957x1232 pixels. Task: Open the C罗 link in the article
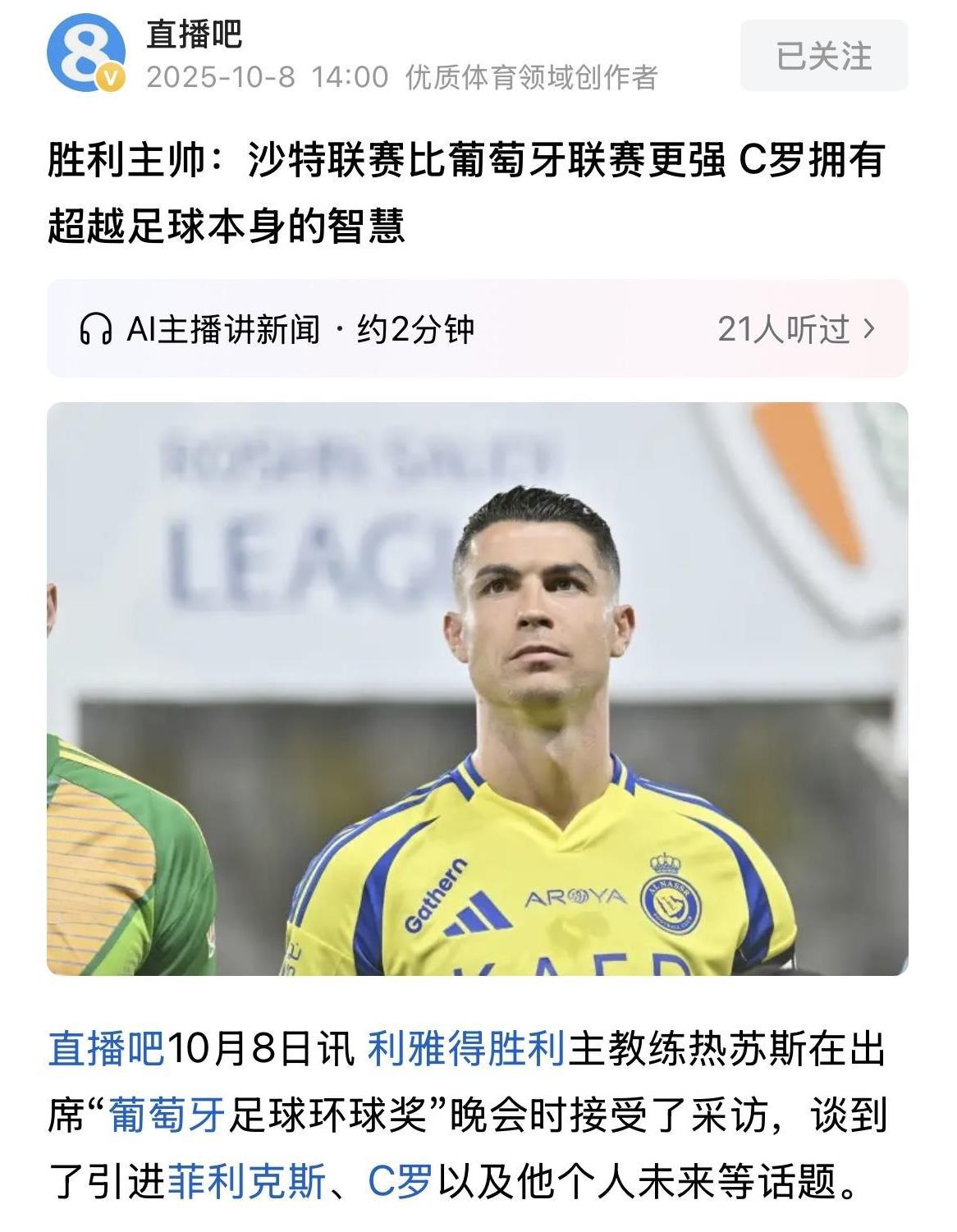(x=400, y=1181)
